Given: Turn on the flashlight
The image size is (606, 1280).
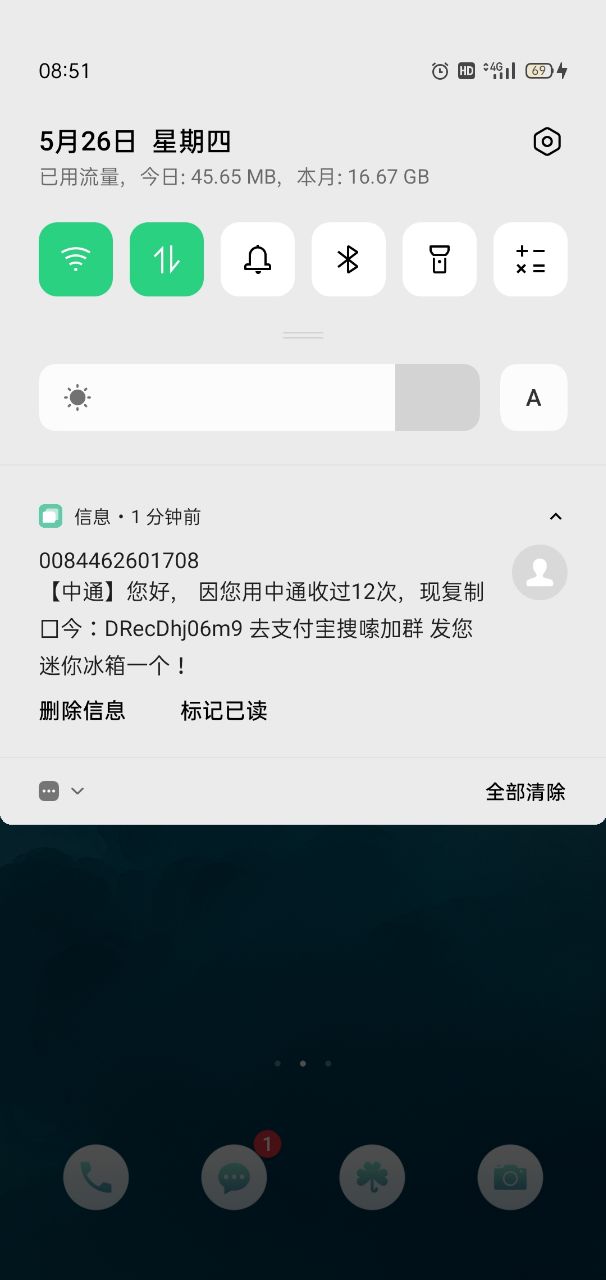Looking at the screenshot, I should [x=439, y=259].
